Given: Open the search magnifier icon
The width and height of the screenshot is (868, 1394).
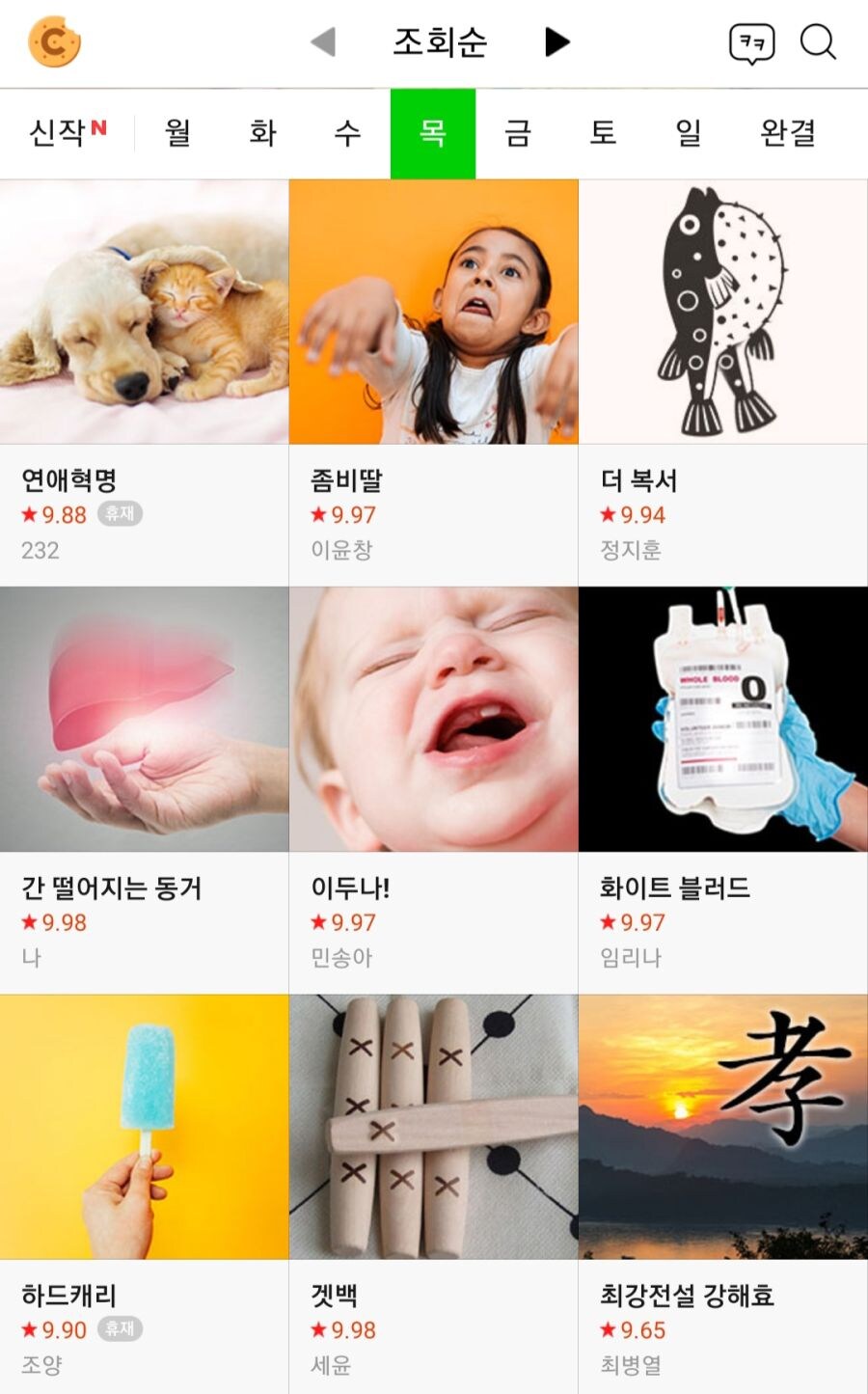Looking at the screenshot, I should tap(818, 42).
